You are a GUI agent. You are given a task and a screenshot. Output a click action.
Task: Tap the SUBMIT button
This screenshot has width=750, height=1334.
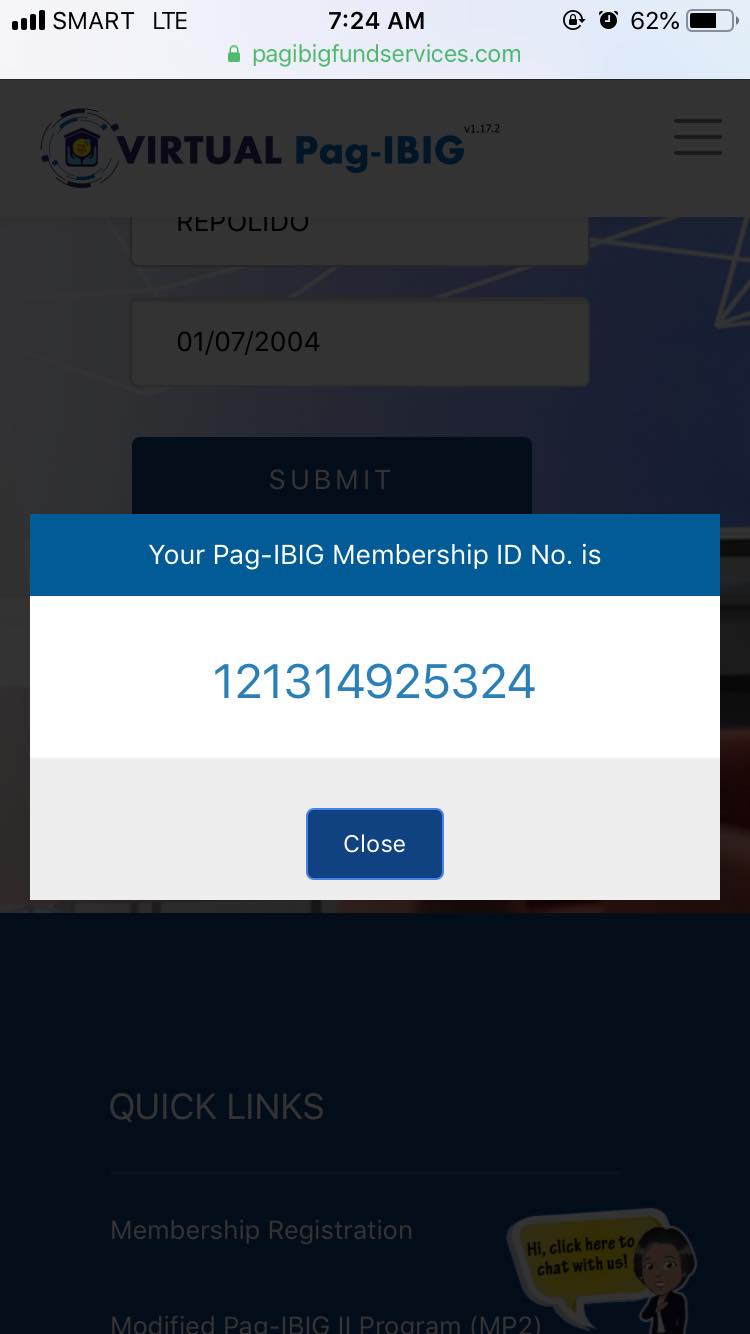[331, 478]
